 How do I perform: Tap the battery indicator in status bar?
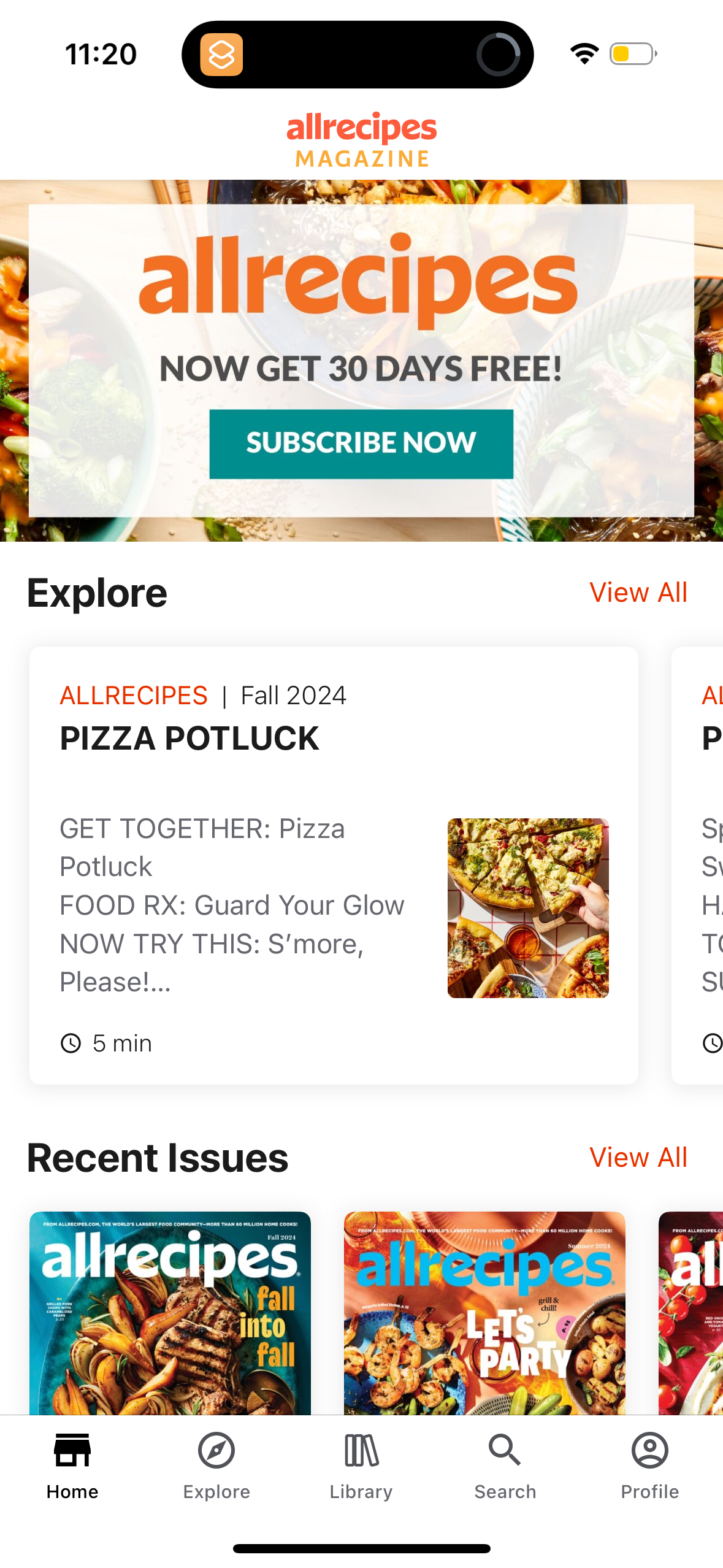(x=632, y=54)
